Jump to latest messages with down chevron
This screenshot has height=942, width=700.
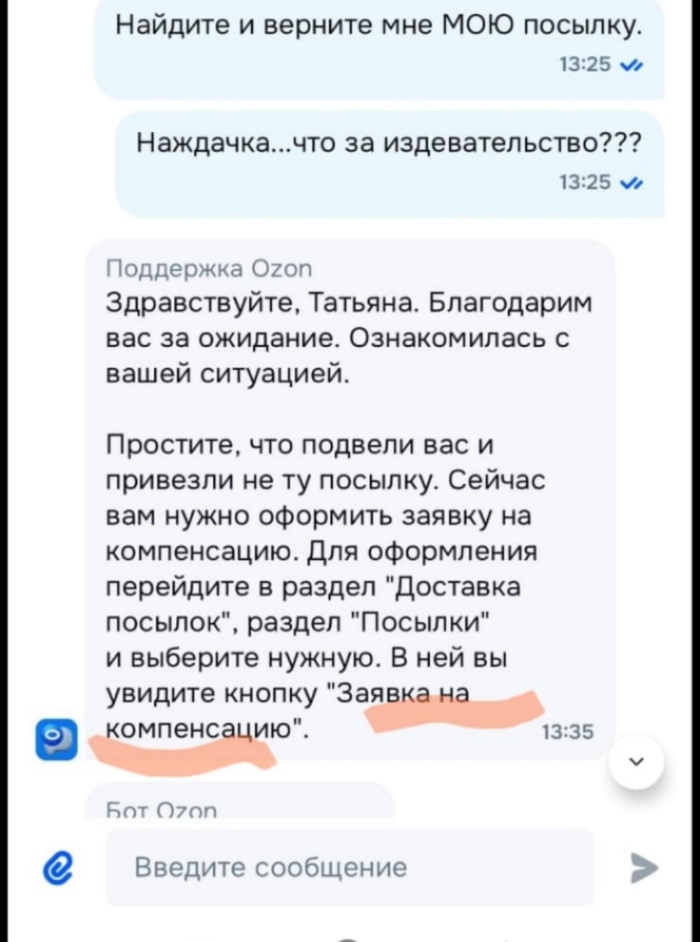pyautogui.click(x=636, y=762)
